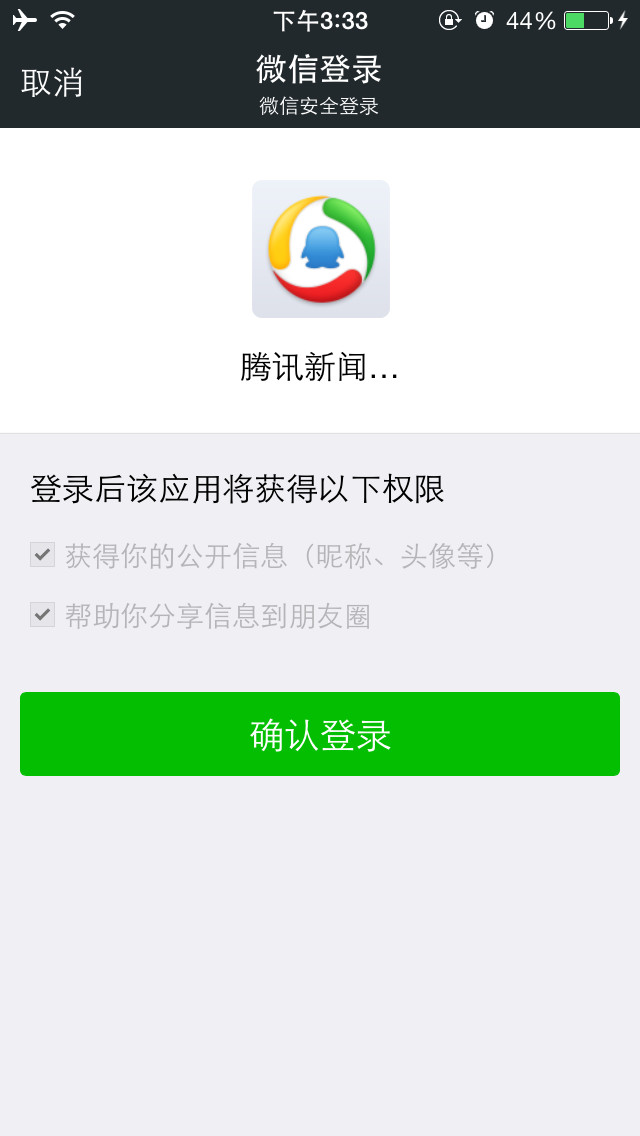This screenshot has height=1136, width=640.
Task: Toggle the 获得你的公开信息 permission checkbox
Action: (x=43, y=555)
